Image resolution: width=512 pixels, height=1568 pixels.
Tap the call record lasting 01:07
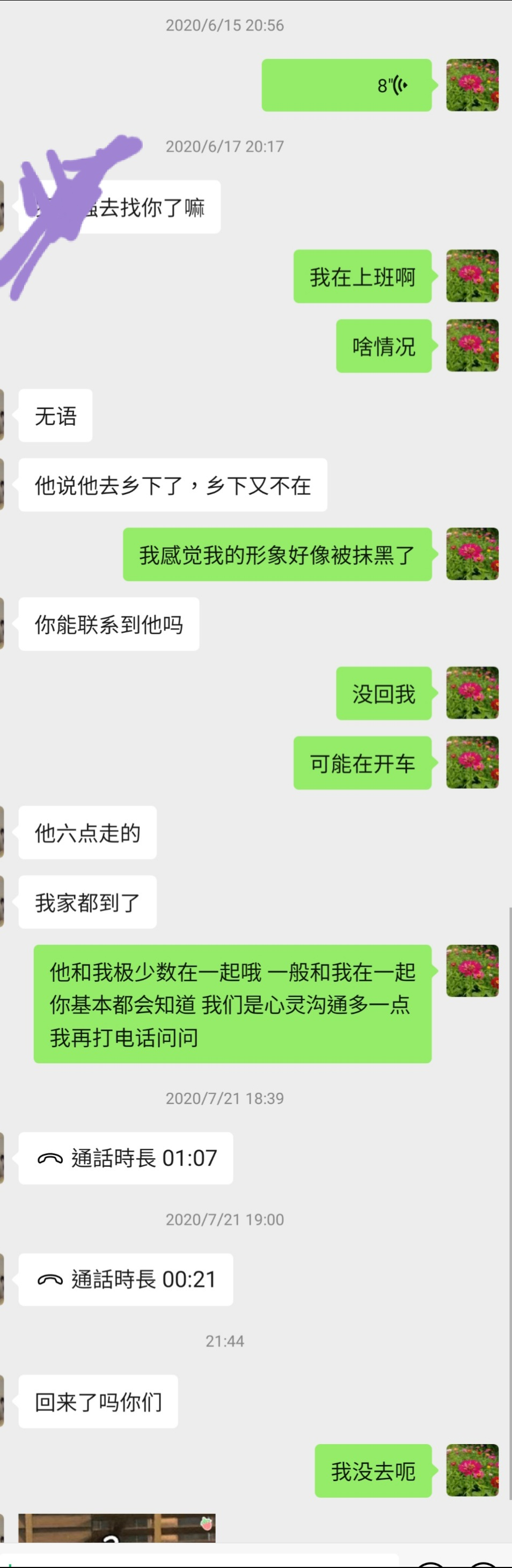(x=126, y=1157)
